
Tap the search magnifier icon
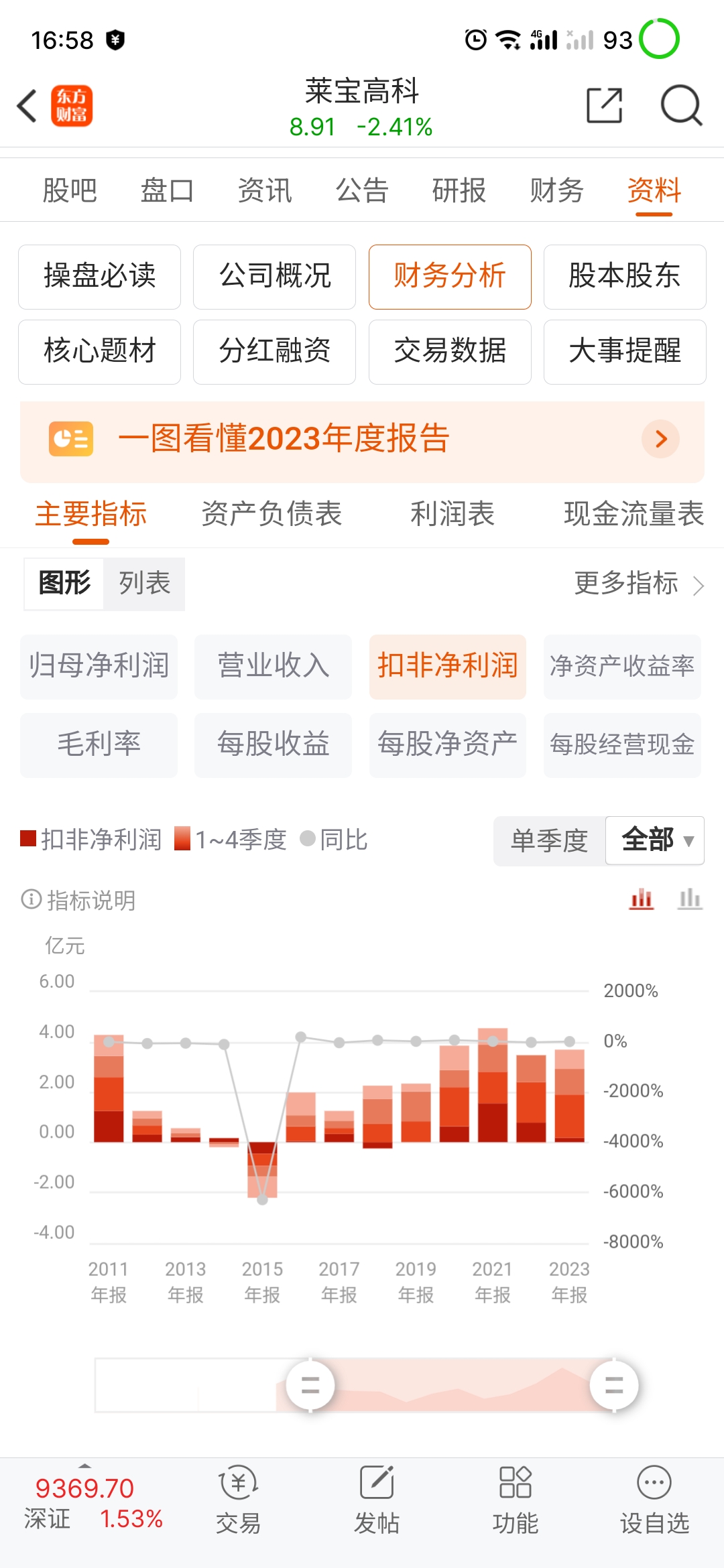point(680,106)
